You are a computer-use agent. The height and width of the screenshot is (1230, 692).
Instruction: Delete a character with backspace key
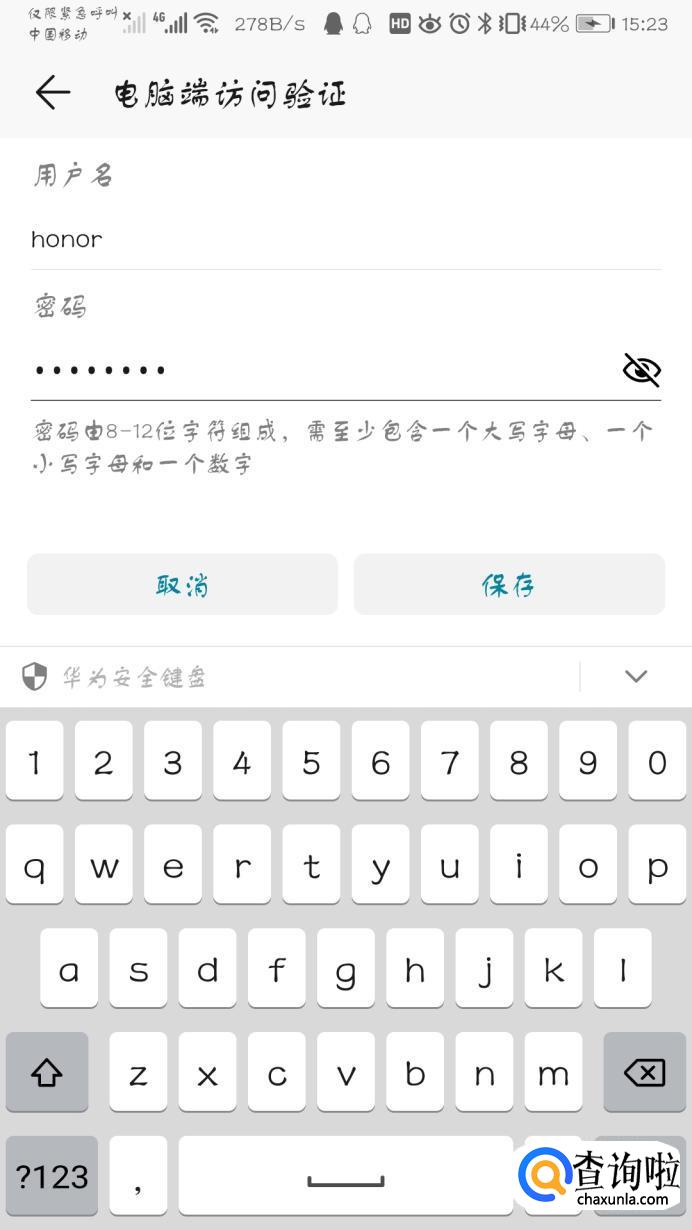(645, 1073)
